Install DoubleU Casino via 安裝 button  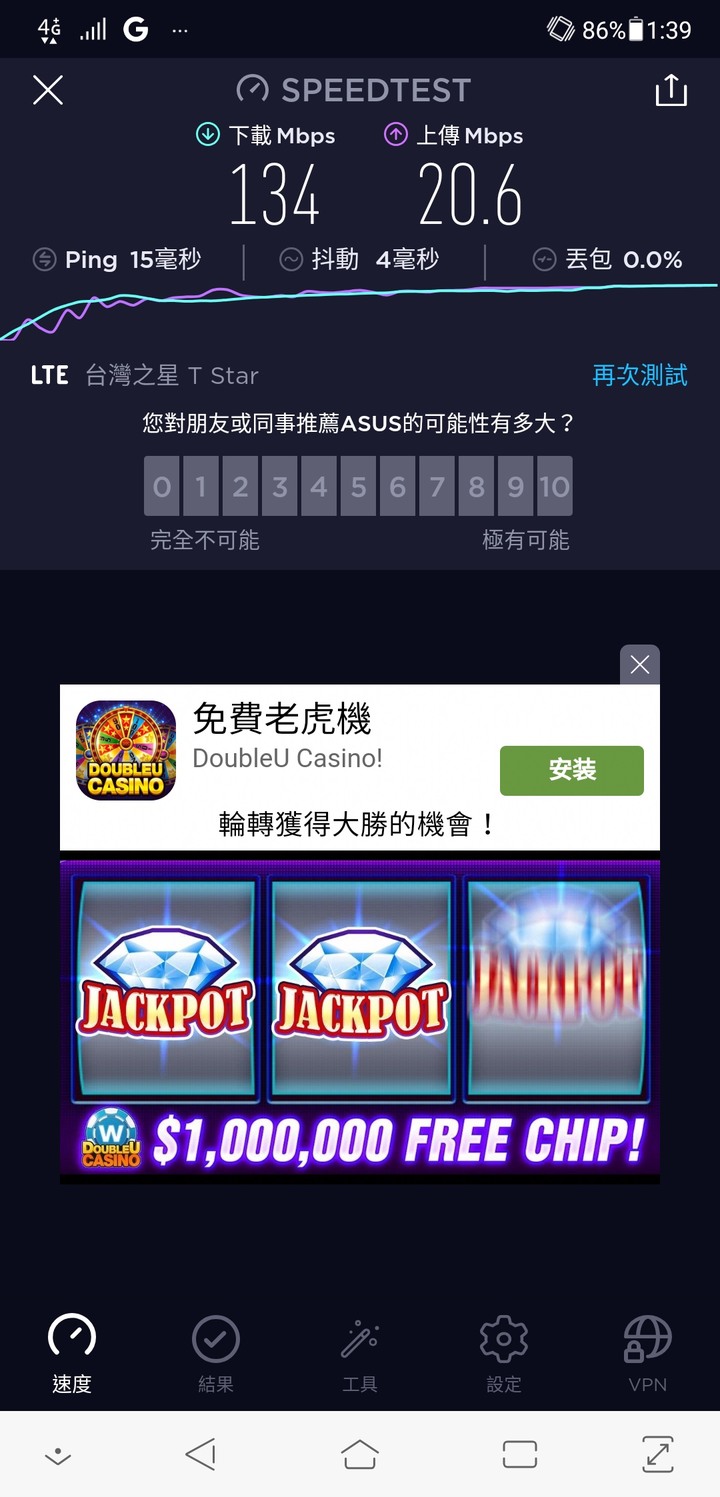[x=572, y=770]
